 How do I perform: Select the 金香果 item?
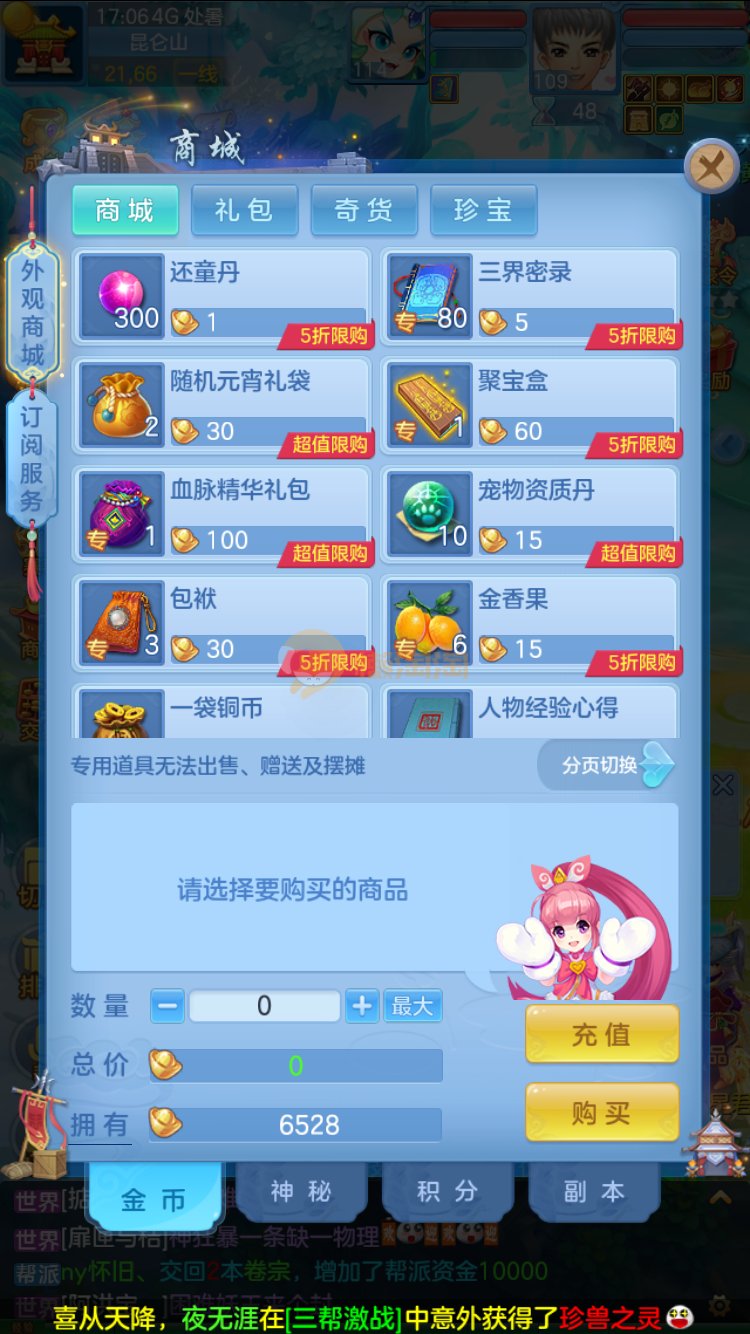point(530,624)
